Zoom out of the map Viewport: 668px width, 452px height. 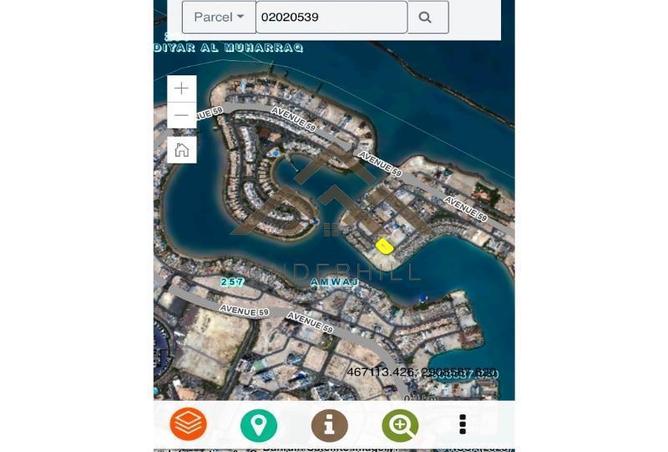pos(181,117)
